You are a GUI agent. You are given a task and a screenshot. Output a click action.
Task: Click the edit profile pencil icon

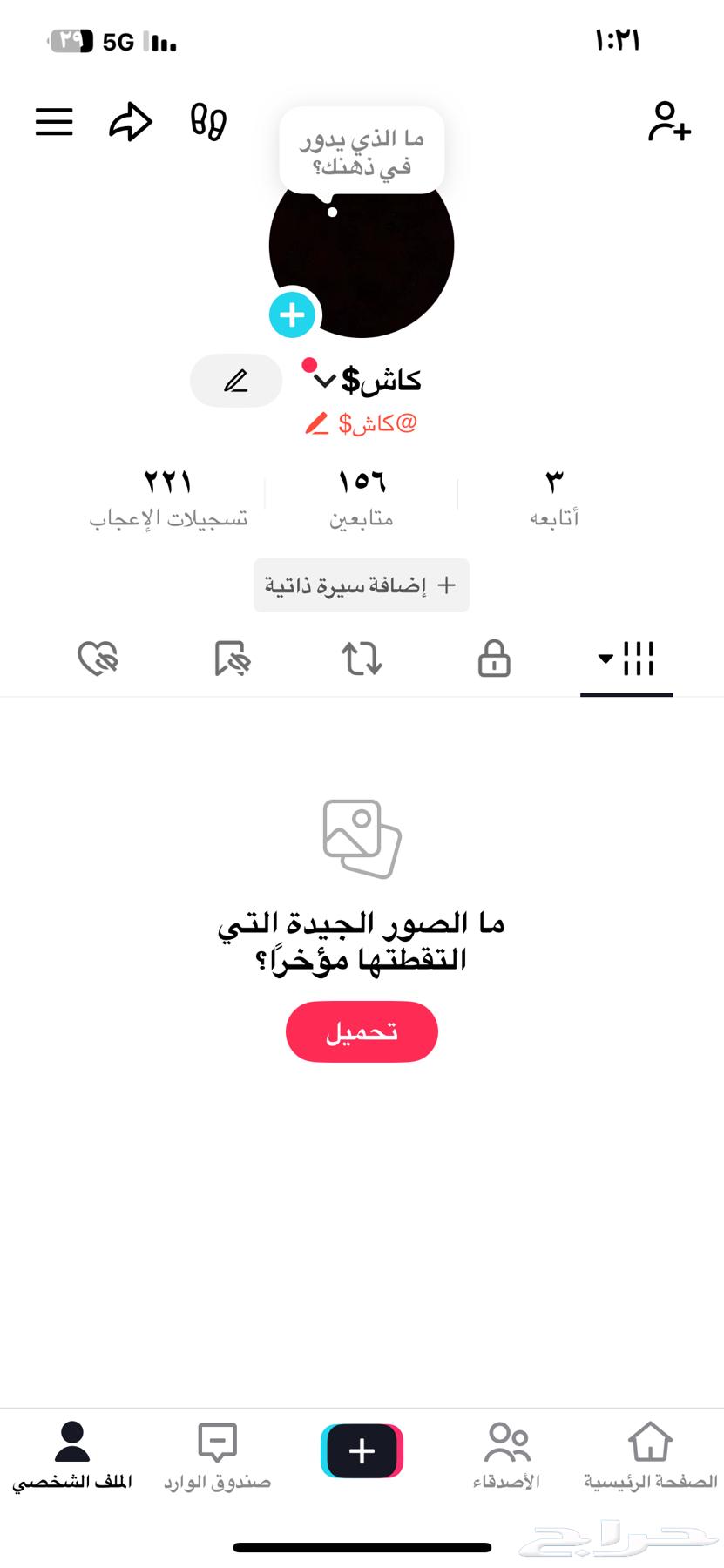coord(235,381)
